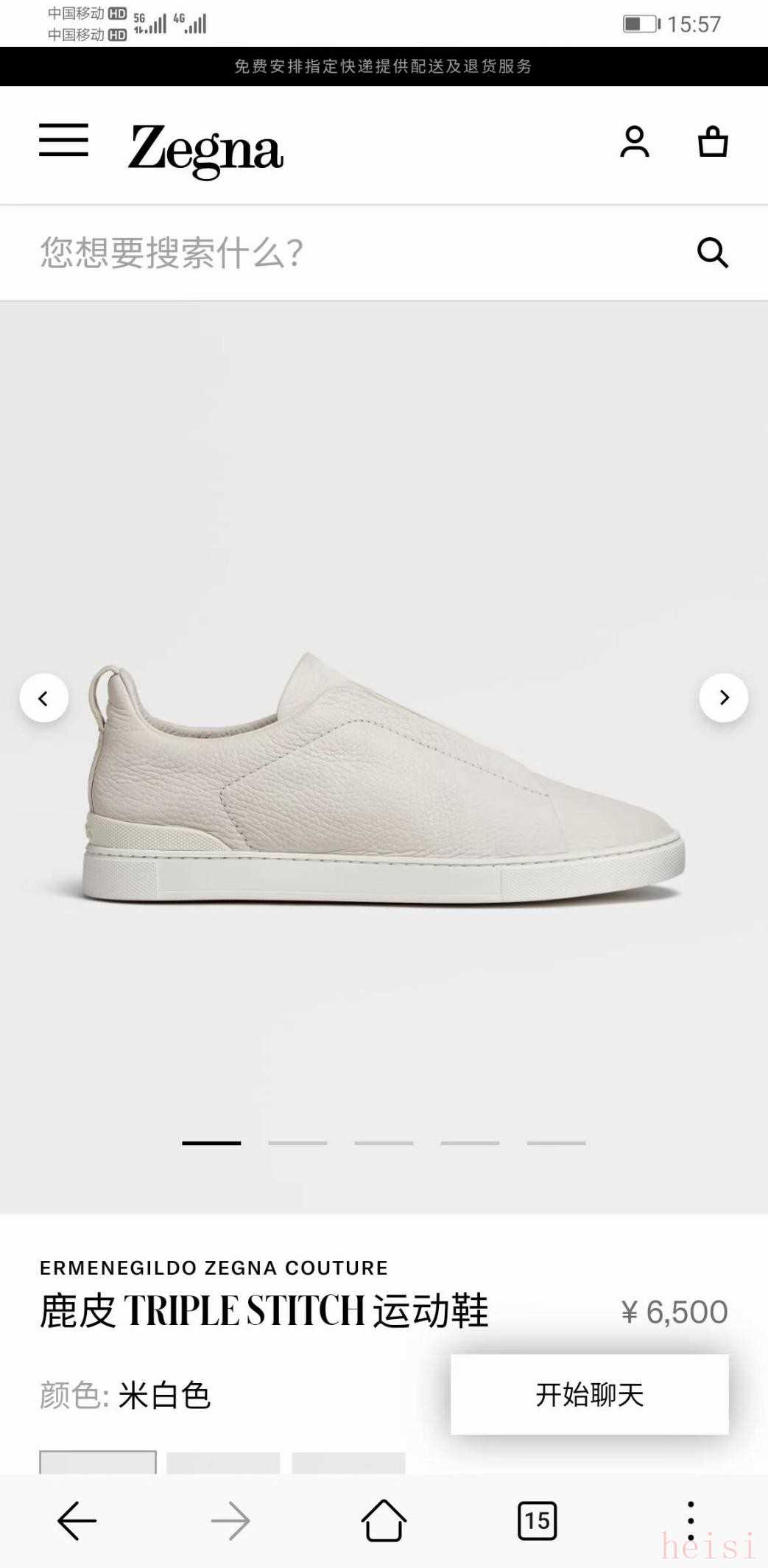This screenshot has width=768, height=1568.
Task: Select the first color swatch
Action: tap(97, 1463)
